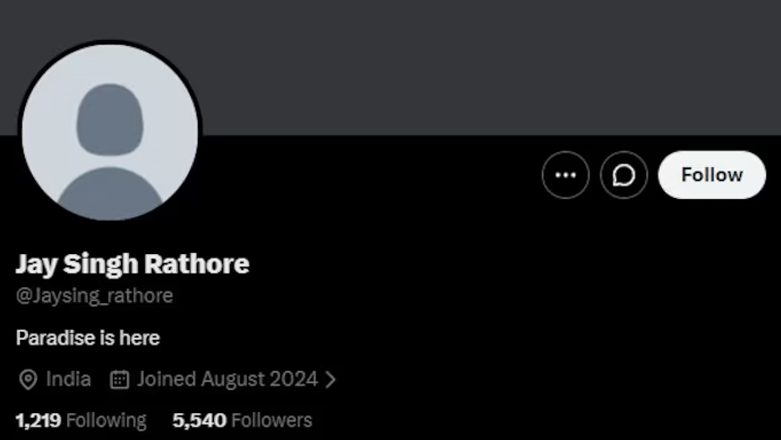View the 5,540 Followers list
The image size is (781, 440).
tap(242, 421)
